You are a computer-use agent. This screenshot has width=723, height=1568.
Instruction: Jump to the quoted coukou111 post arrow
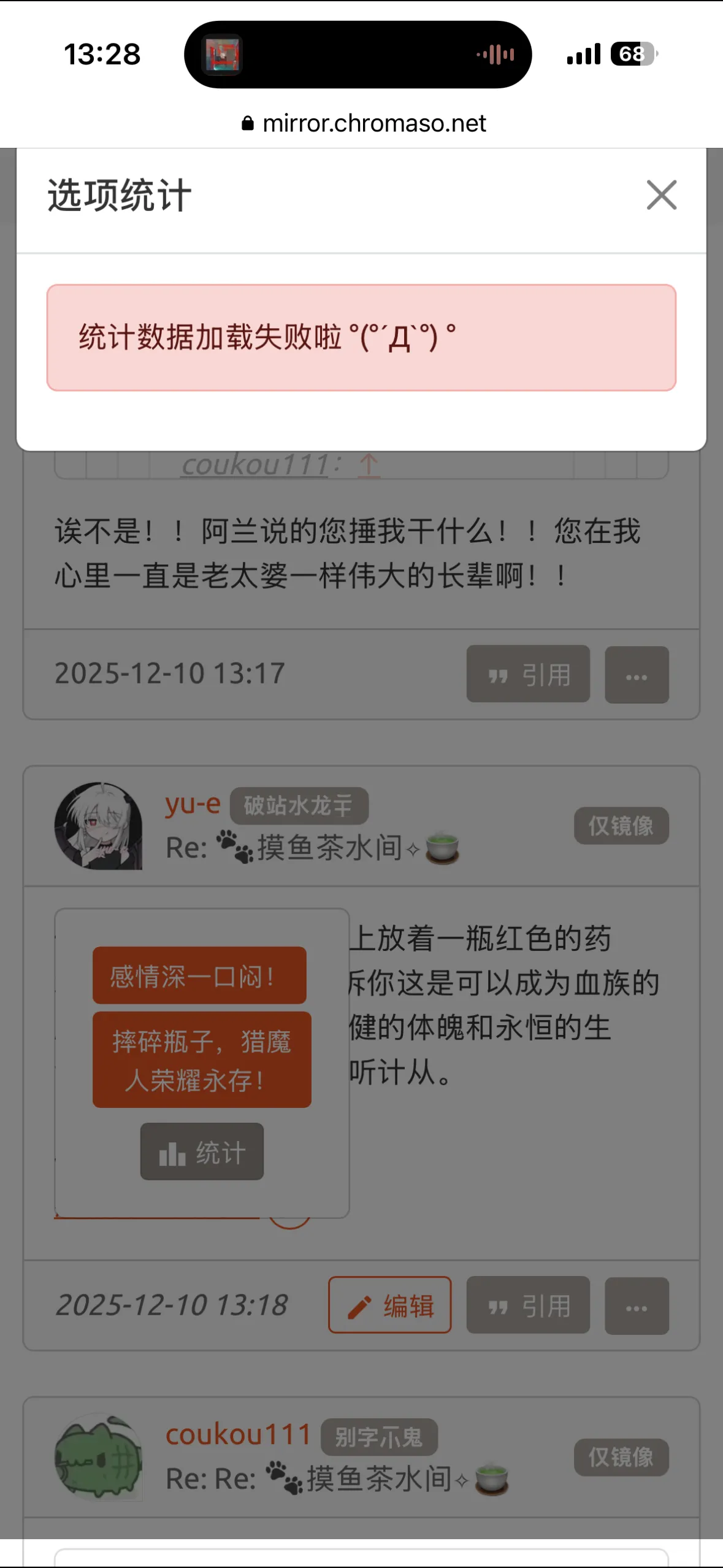click(369, 465)
